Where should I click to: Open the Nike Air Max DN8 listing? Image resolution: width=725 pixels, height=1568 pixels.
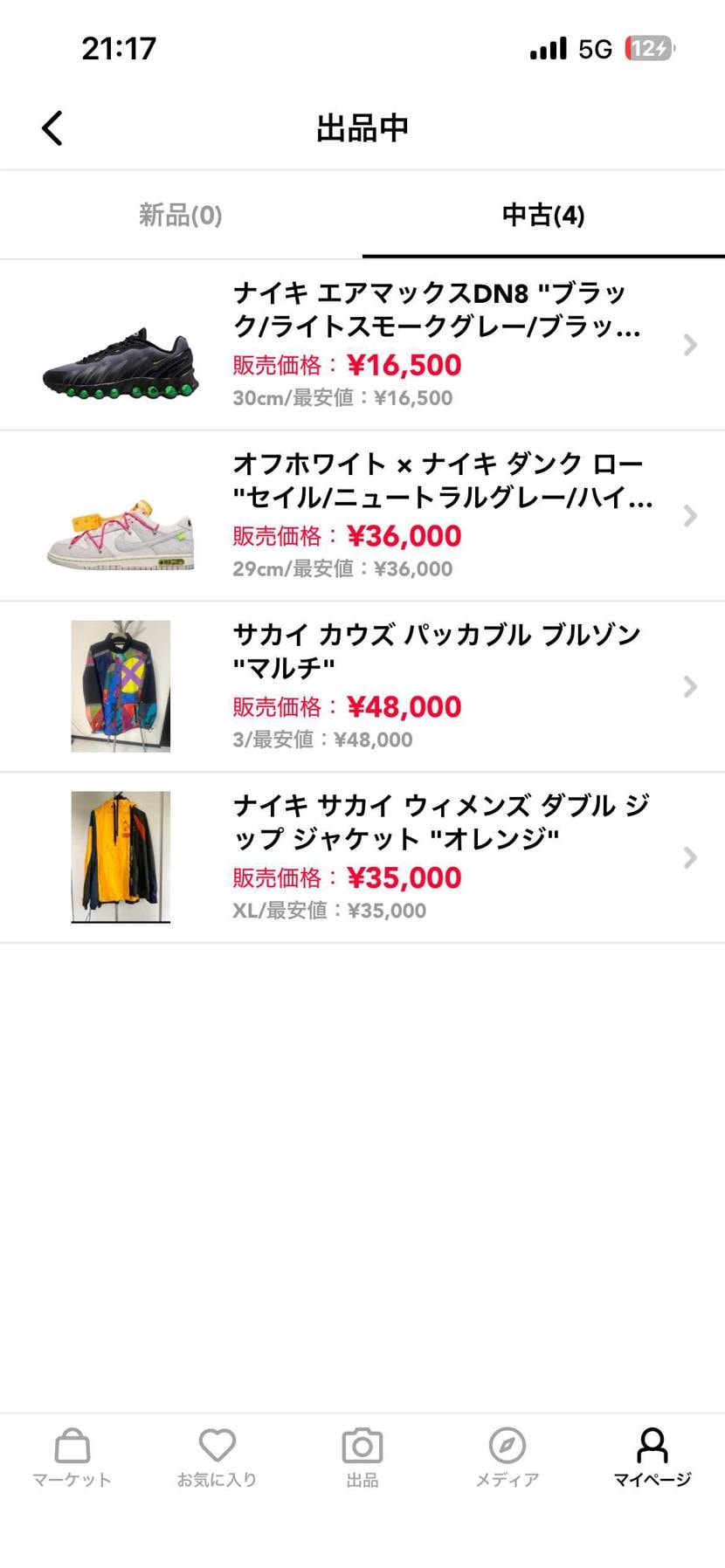pyautogui.click(x=362, y=344)
